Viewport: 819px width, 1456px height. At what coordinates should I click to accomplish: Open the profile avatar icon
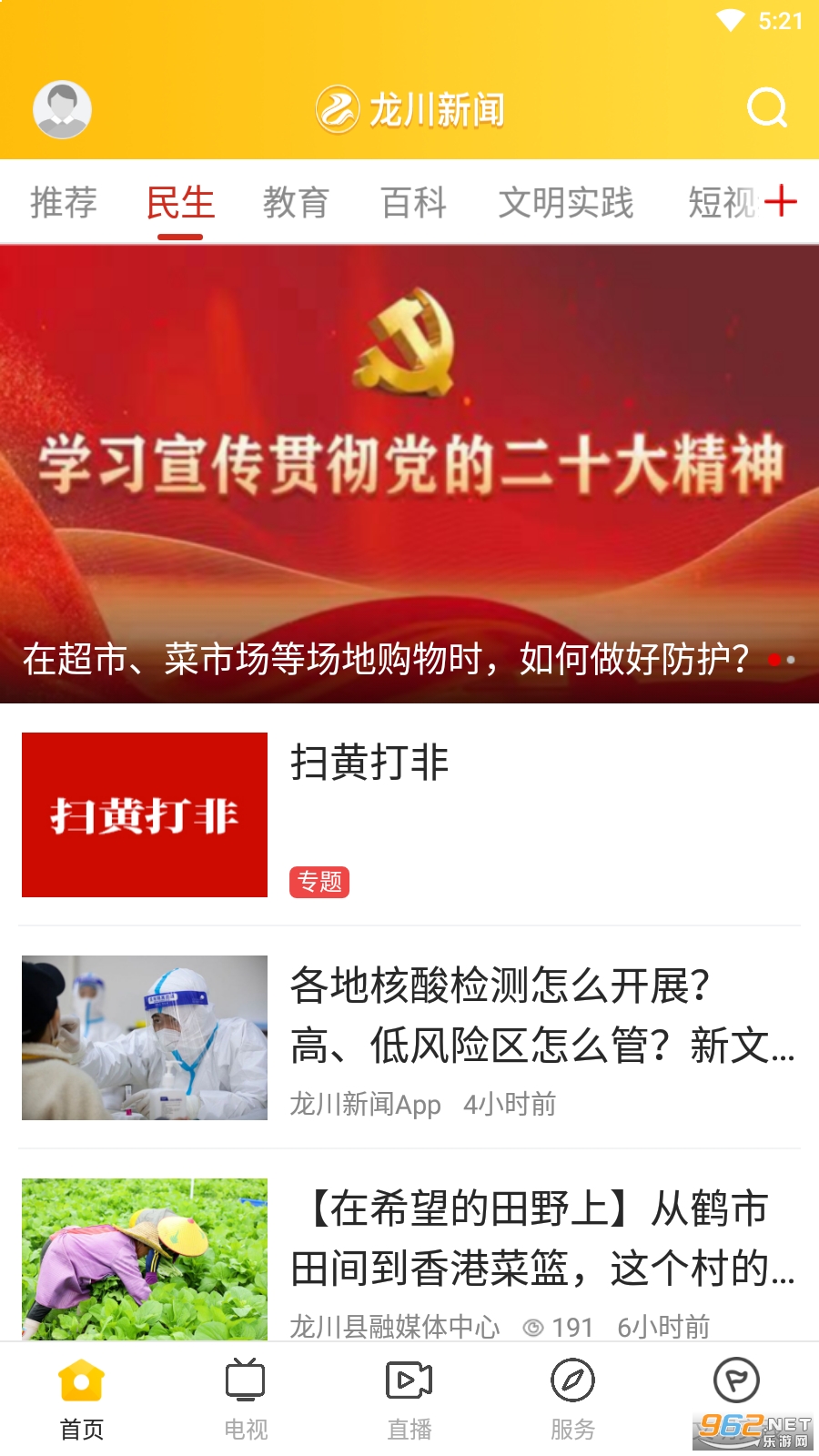(62, 109)
